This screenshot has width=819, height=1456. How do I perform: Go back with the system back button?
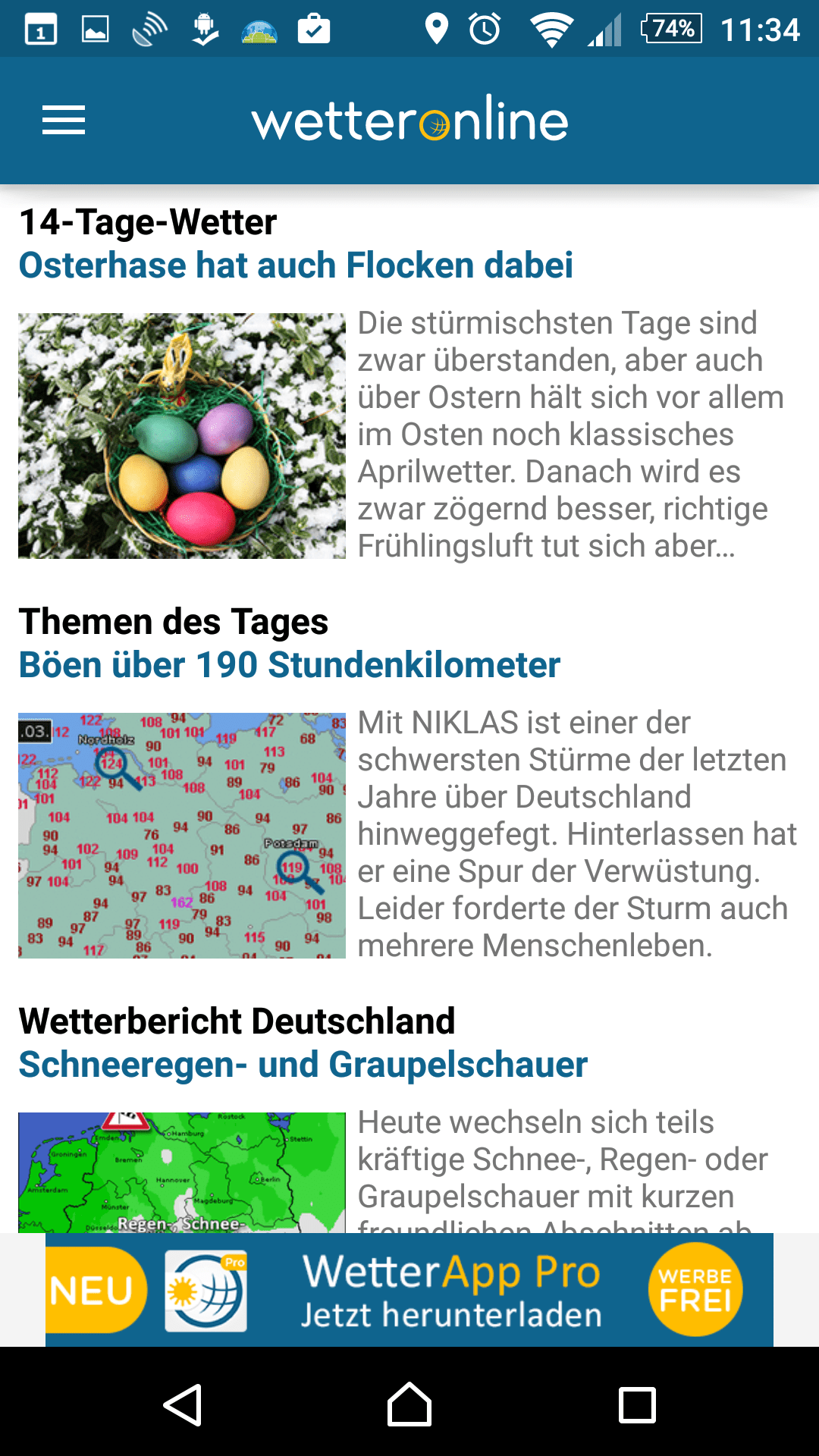click(182, 1404)
